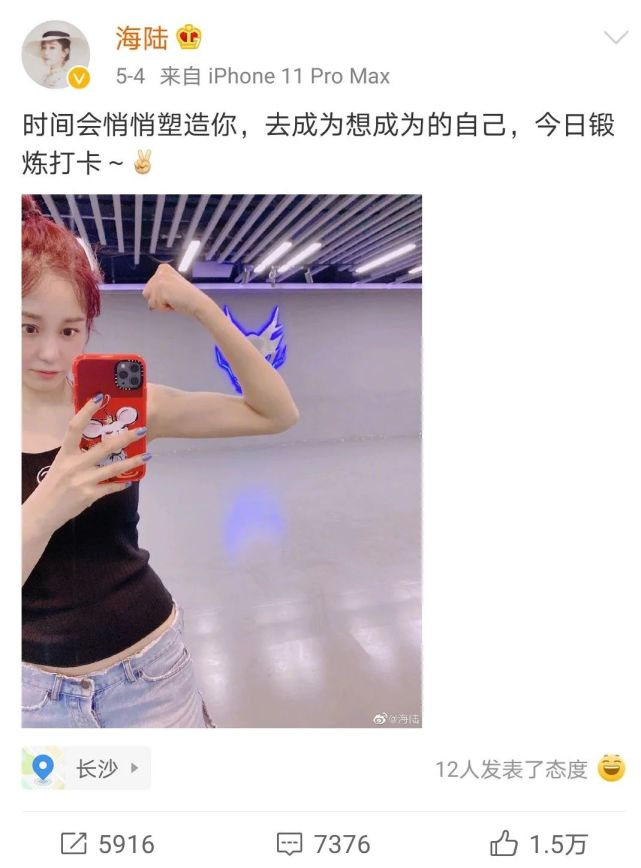Open the username 海陆 link

[x=142, y=38]
